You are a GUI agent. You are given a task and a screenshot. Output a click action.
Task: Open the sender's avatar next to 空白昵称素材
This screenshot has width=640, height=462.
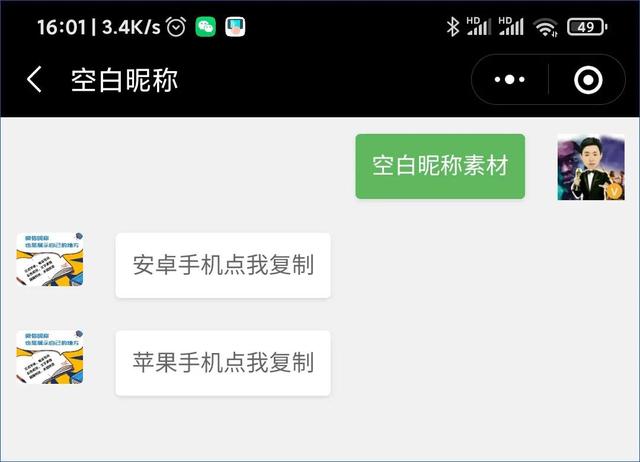coord(590,167)
